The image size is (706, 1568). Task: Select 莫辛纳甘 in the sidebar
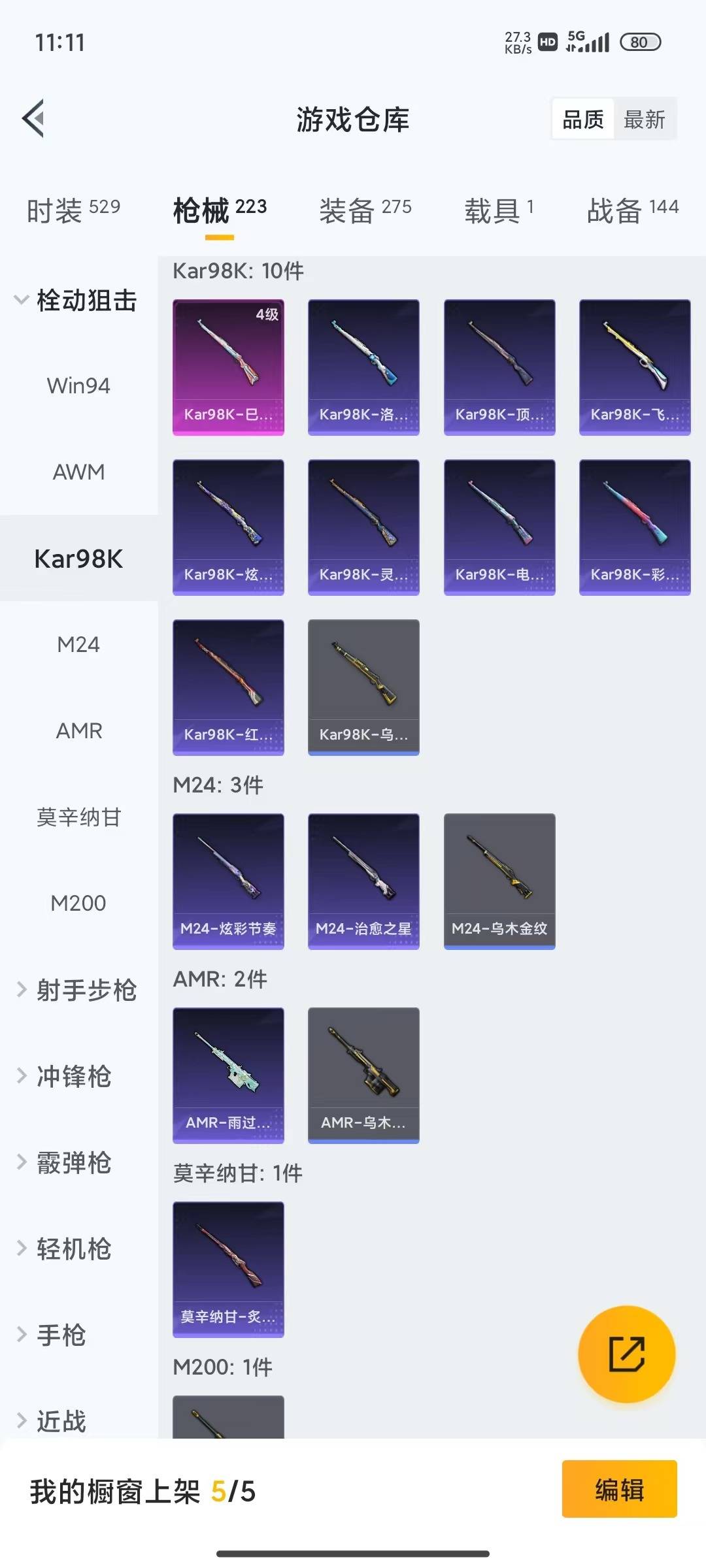pos(78,817)
